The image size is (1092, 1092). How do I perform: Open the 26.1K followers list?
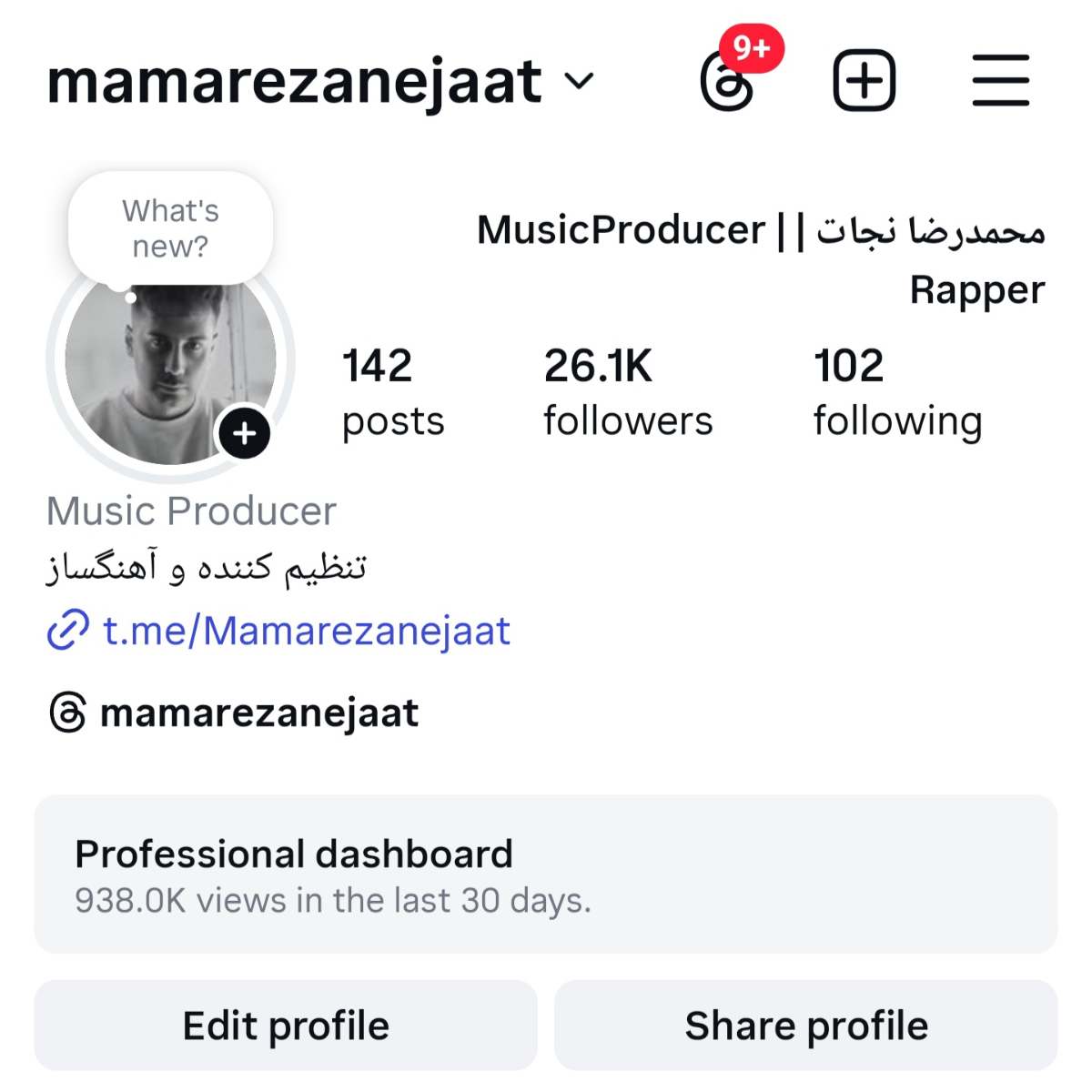(628, 392)
